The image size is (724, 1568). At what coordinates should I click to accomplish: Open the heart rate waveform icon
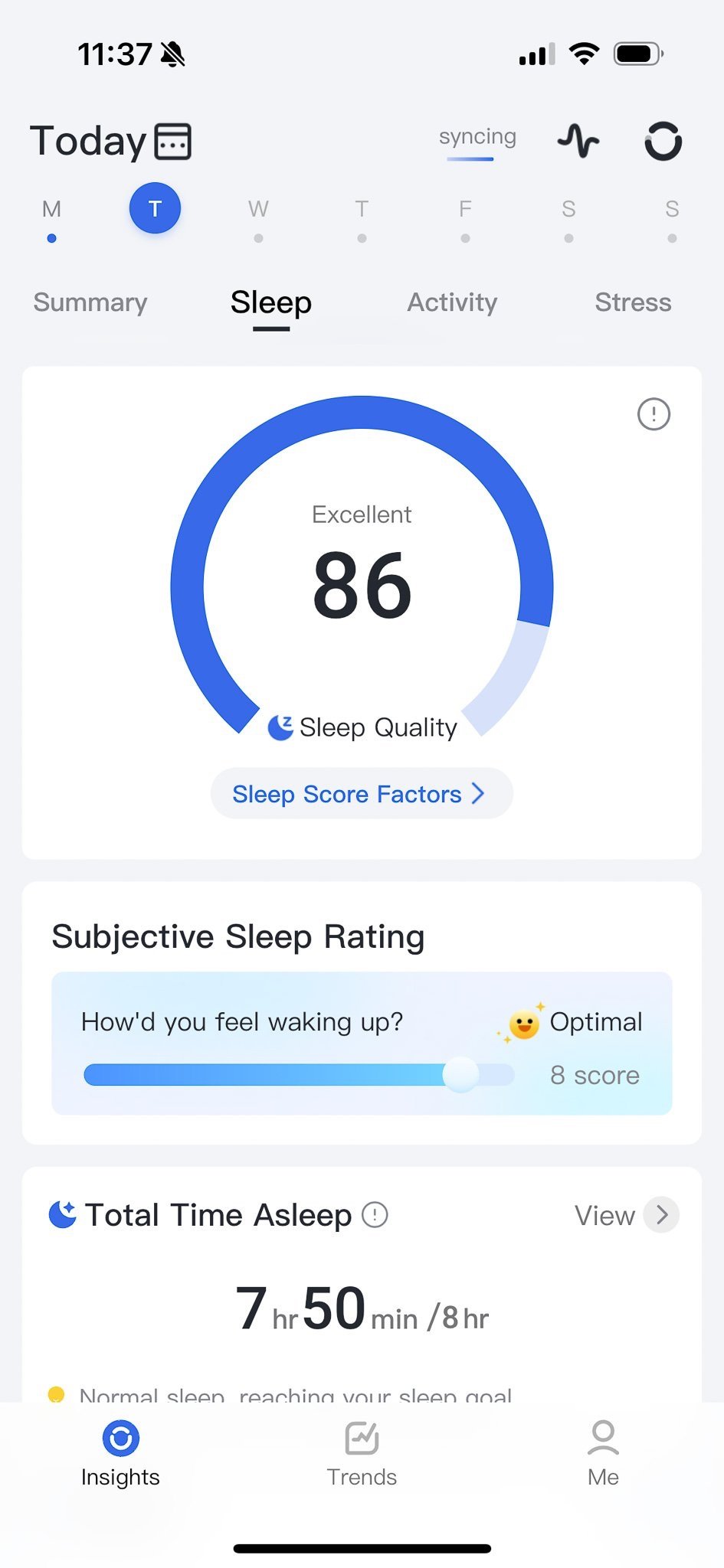(x=578, y=141)
